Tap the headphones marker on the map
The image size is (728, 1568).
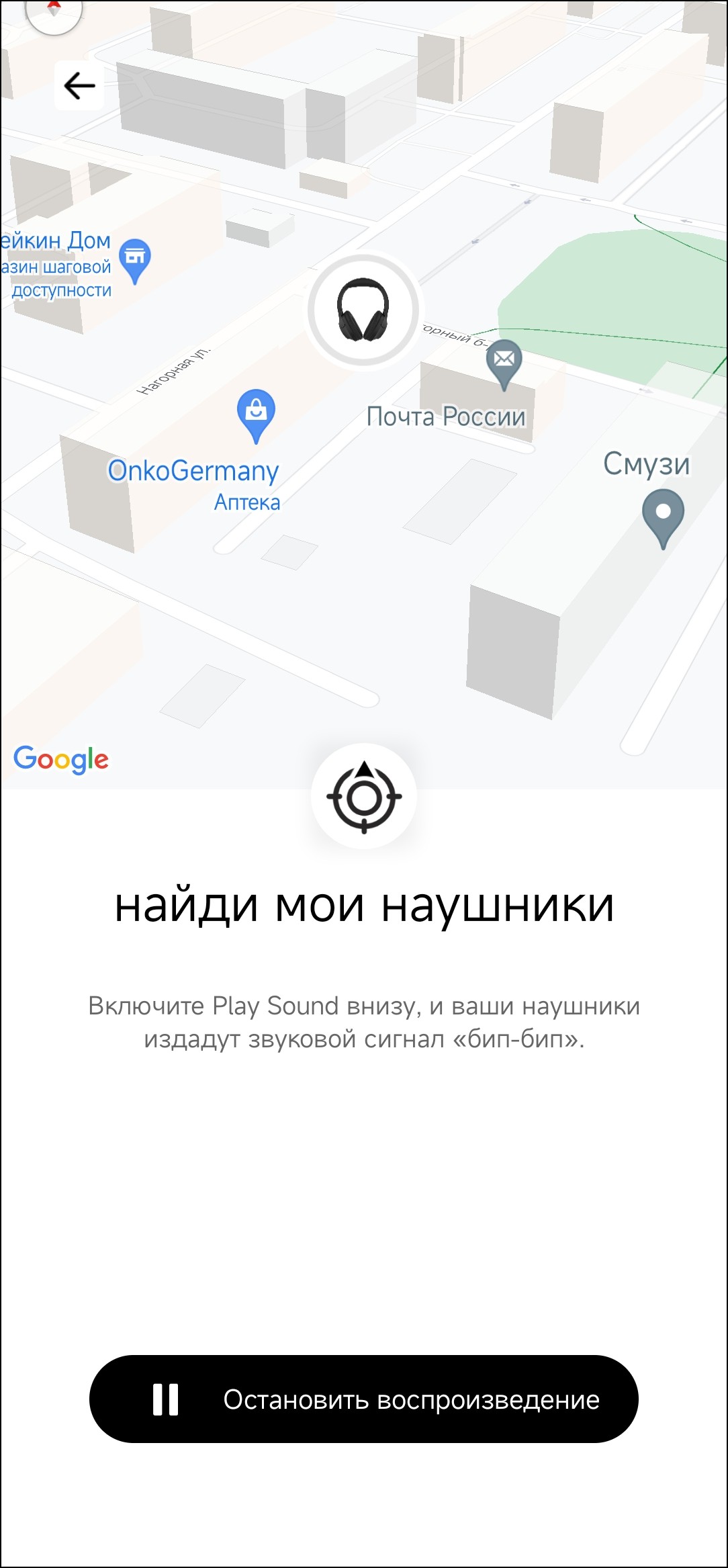363,310
